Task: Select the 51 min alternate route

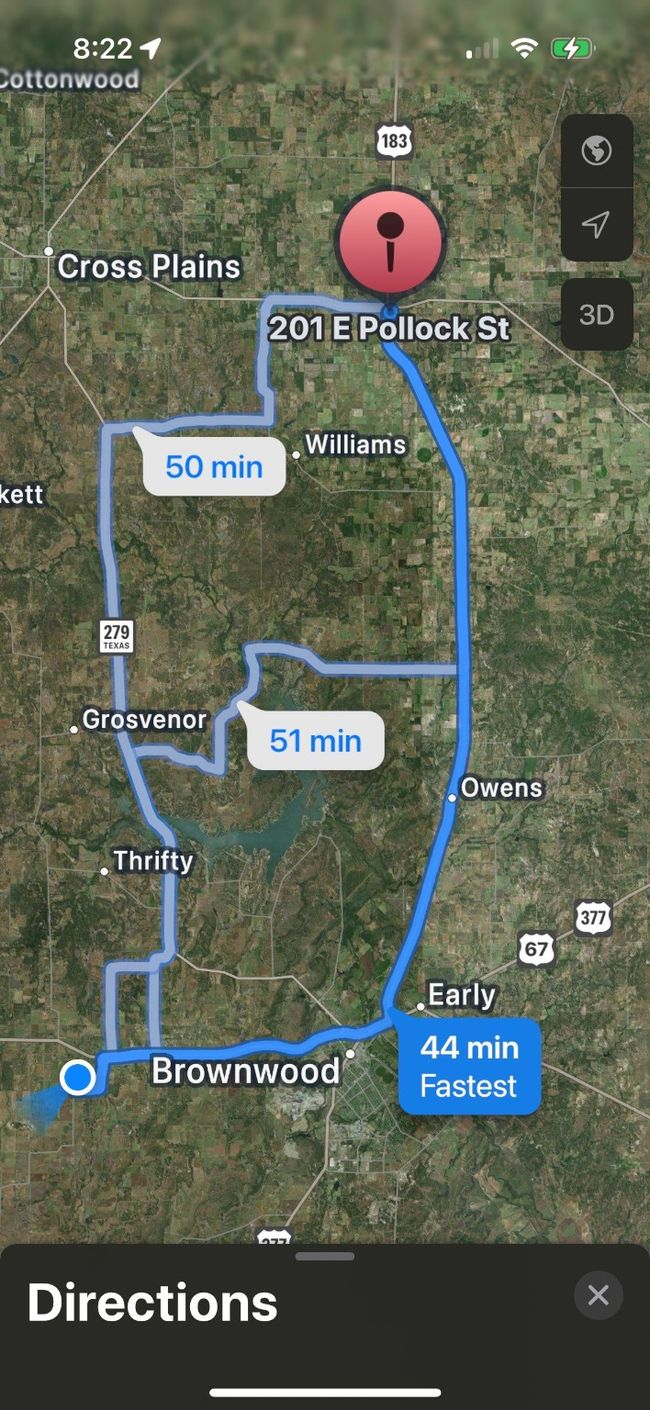Action: click(x=315, y=741)
